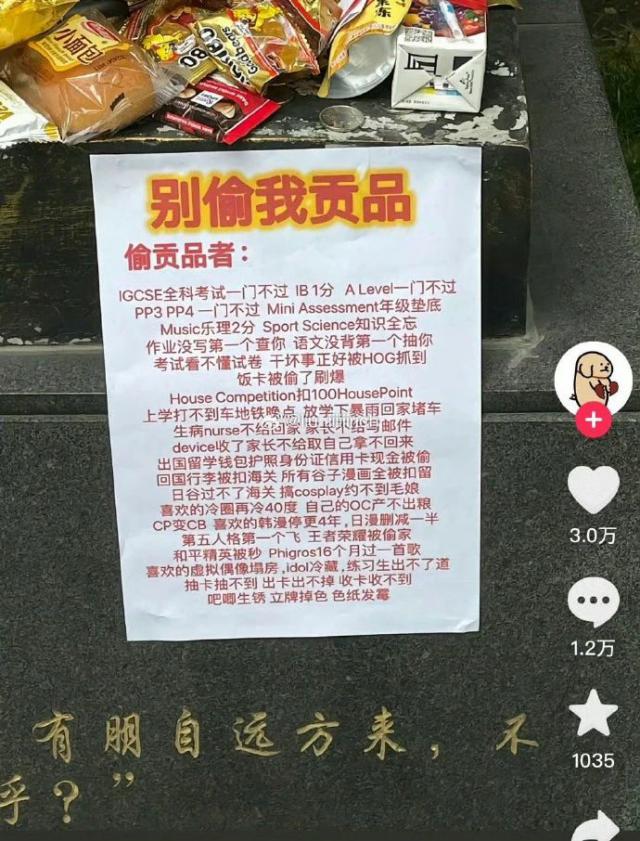
Task: Open the comments with 1.2万 replies
Action: (x=593, y=603)
